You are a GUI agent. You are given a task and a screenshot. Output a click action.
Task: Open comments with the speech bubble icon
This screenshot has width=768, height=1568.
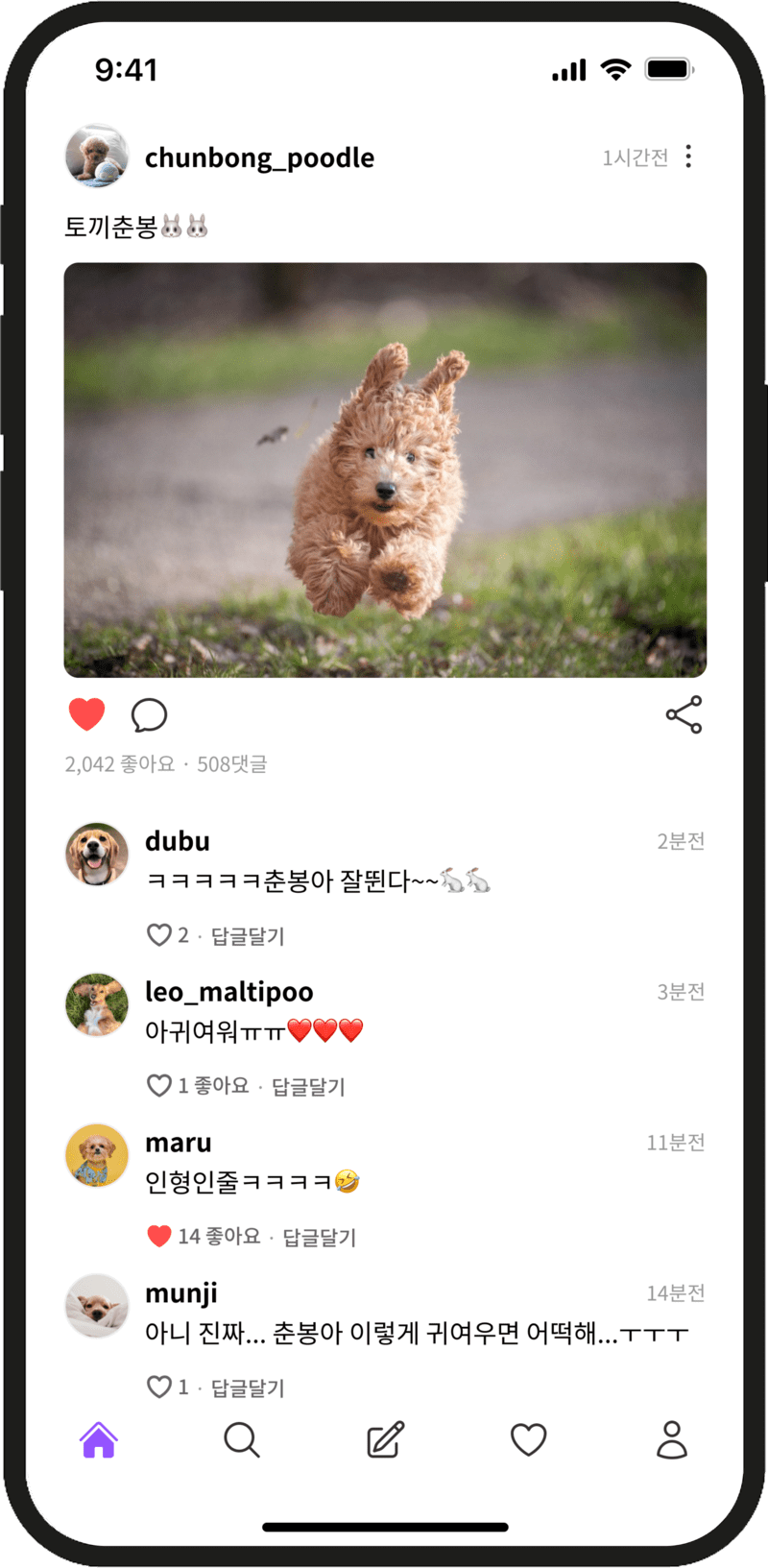(x=149, y=715)
